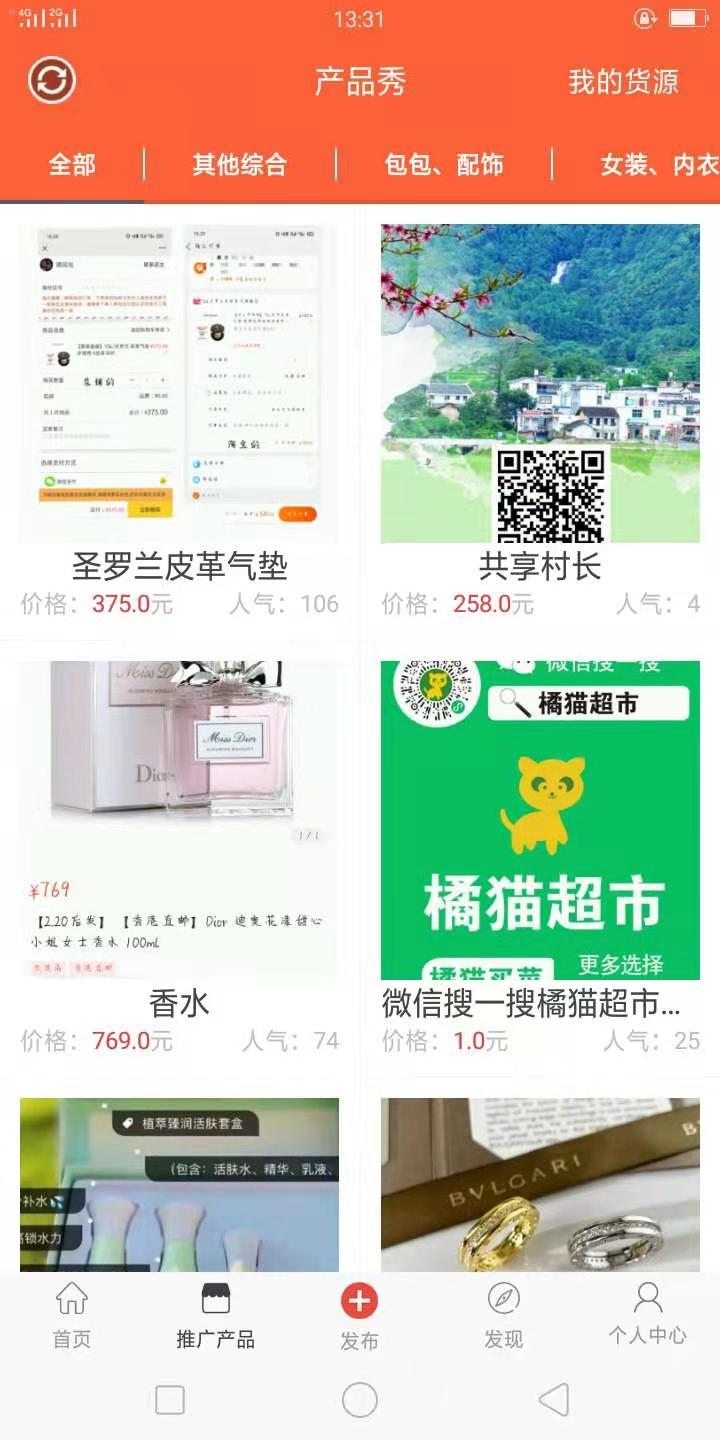Select the 推广产品 store icon
Viewport: 720px width, 1440px height.
tap(215, 1308)
